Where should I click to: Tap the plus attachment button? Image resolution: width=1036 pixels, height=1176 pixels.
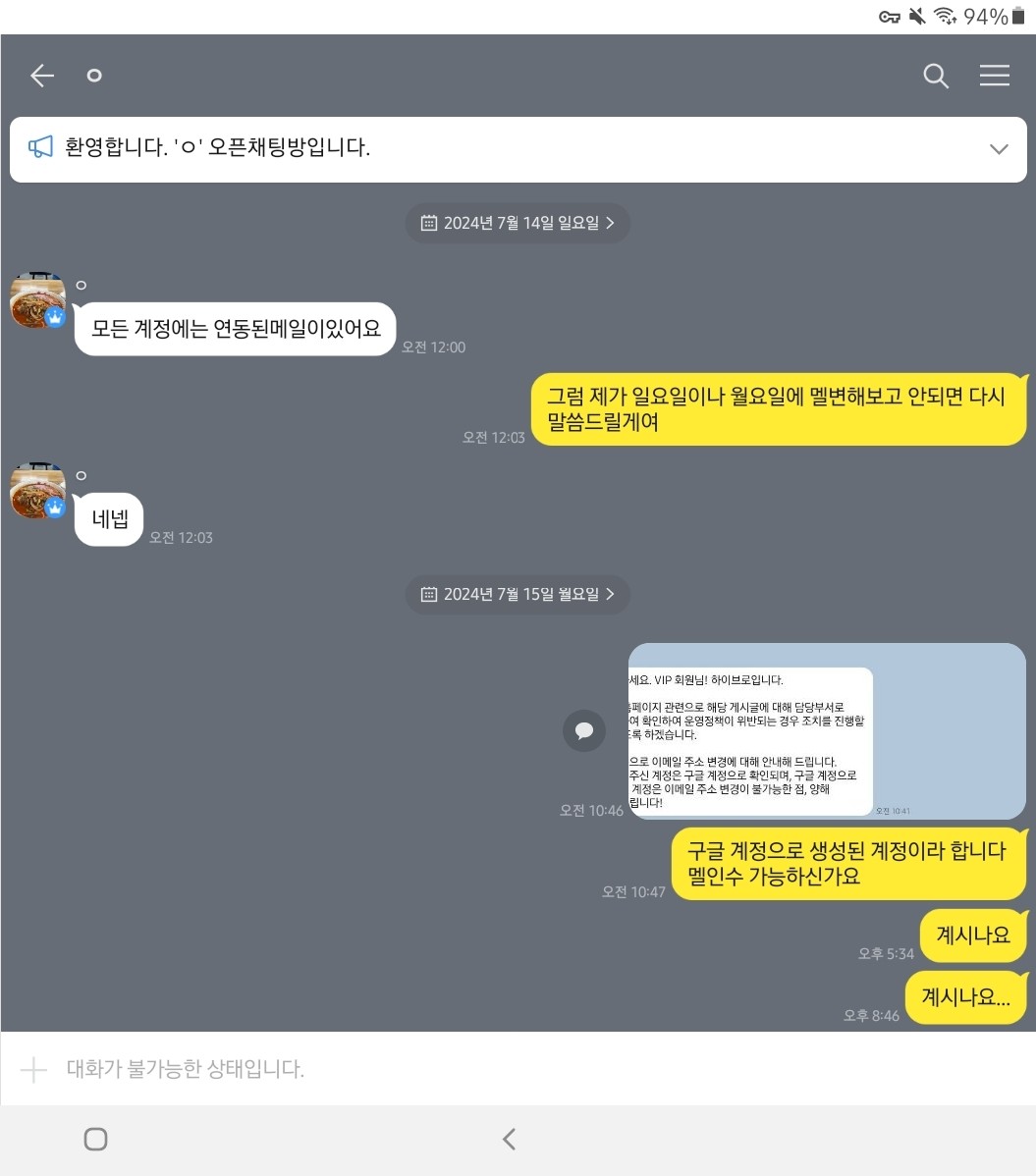pyautogui.click(x=33, y=1069)
